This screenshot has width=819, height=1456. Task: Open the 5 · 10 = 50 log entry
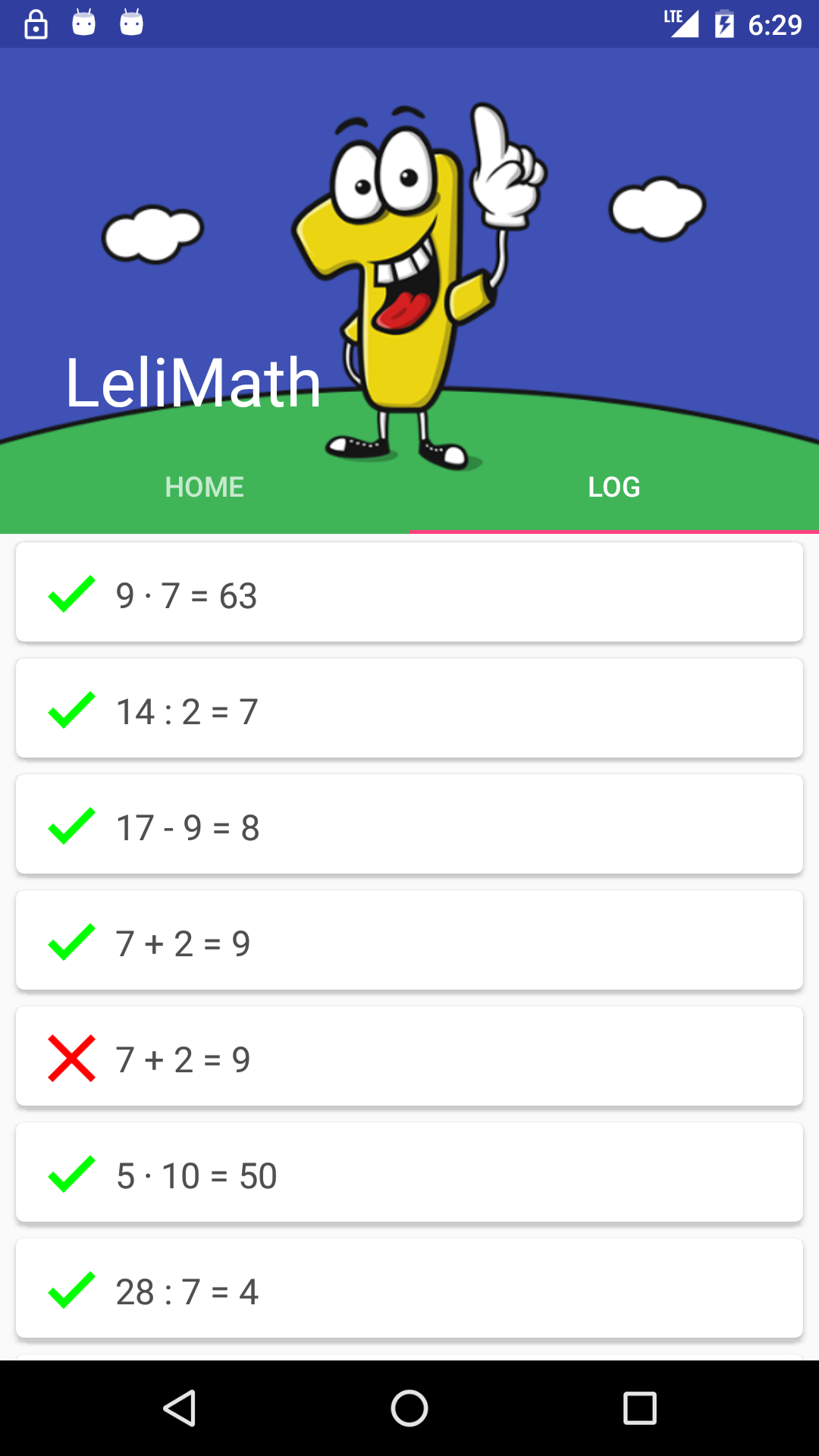[409, 1172]
